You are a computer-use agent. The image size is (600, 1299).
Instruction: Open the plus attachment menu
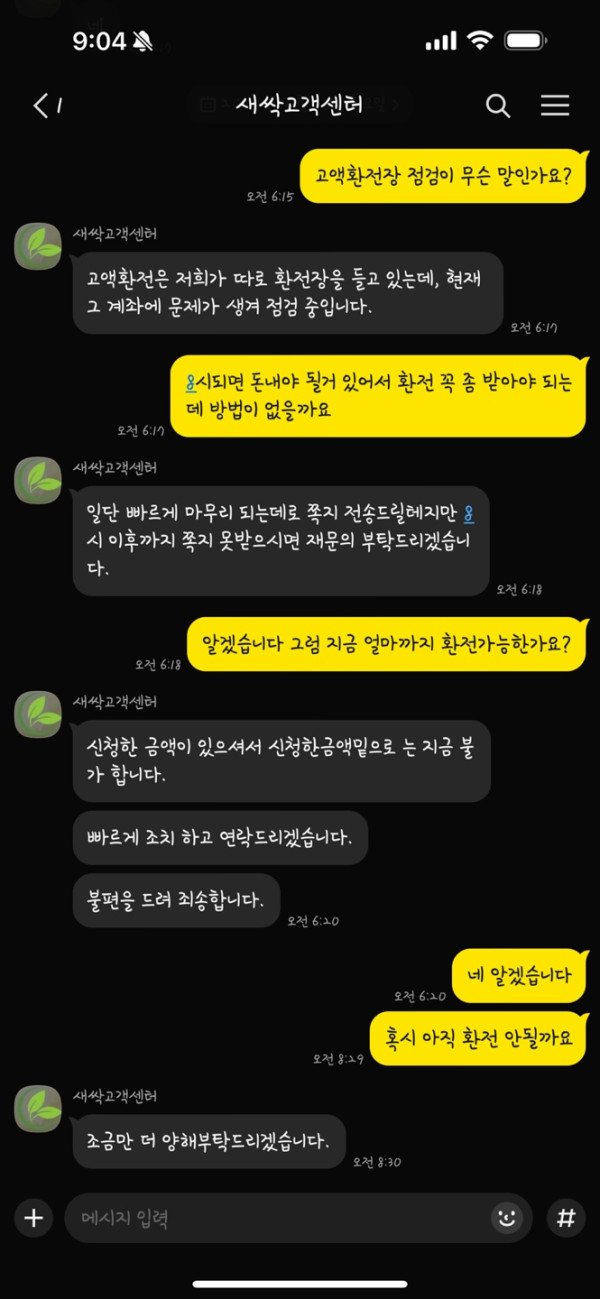pyautogui.click(x=34, y=1217)
